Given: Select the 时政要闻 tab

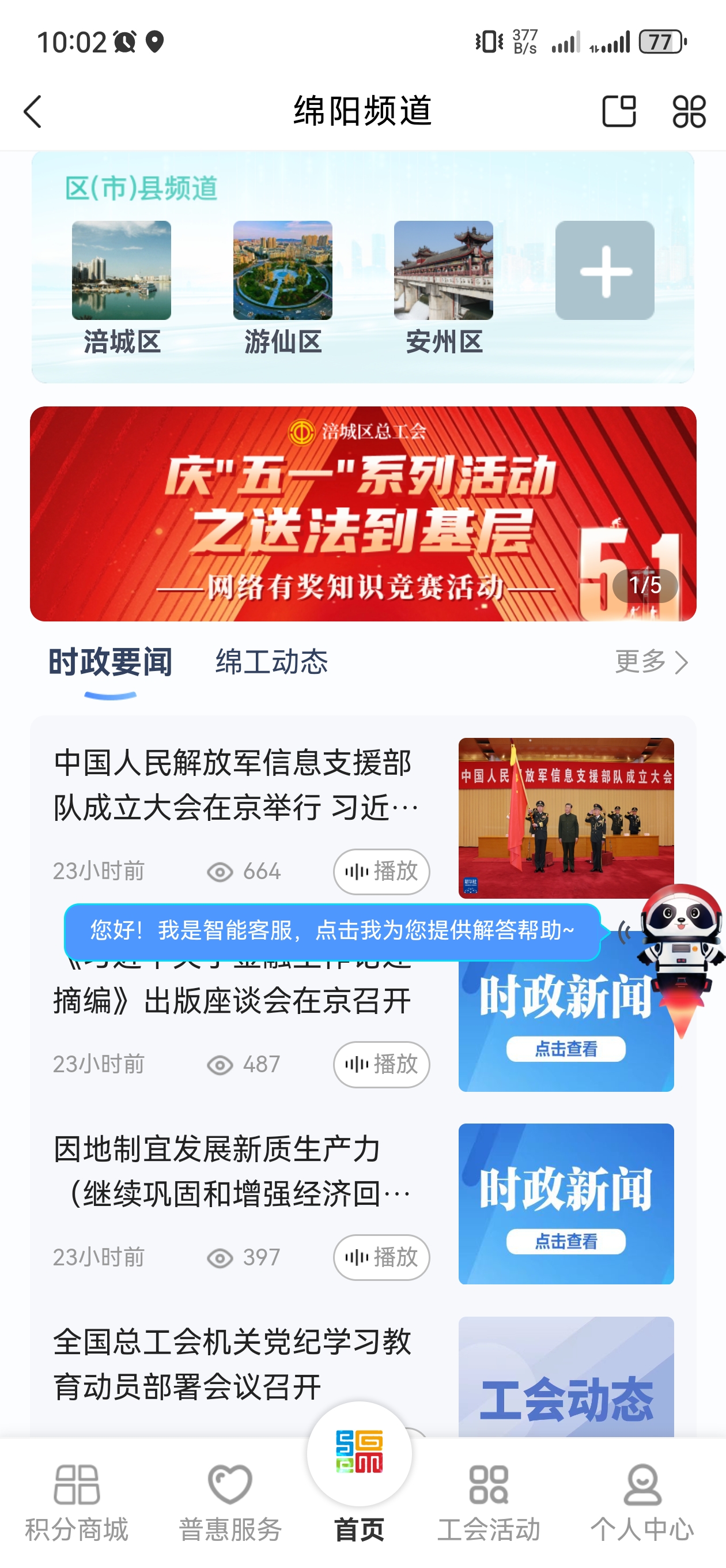Looking at the screenshot, I should 110,662.
